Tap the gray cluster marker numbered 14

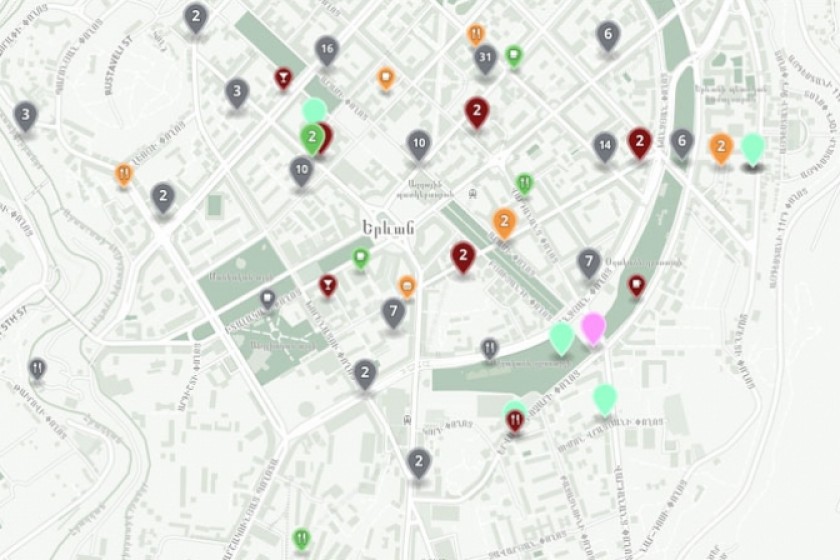tap(604, 146)
